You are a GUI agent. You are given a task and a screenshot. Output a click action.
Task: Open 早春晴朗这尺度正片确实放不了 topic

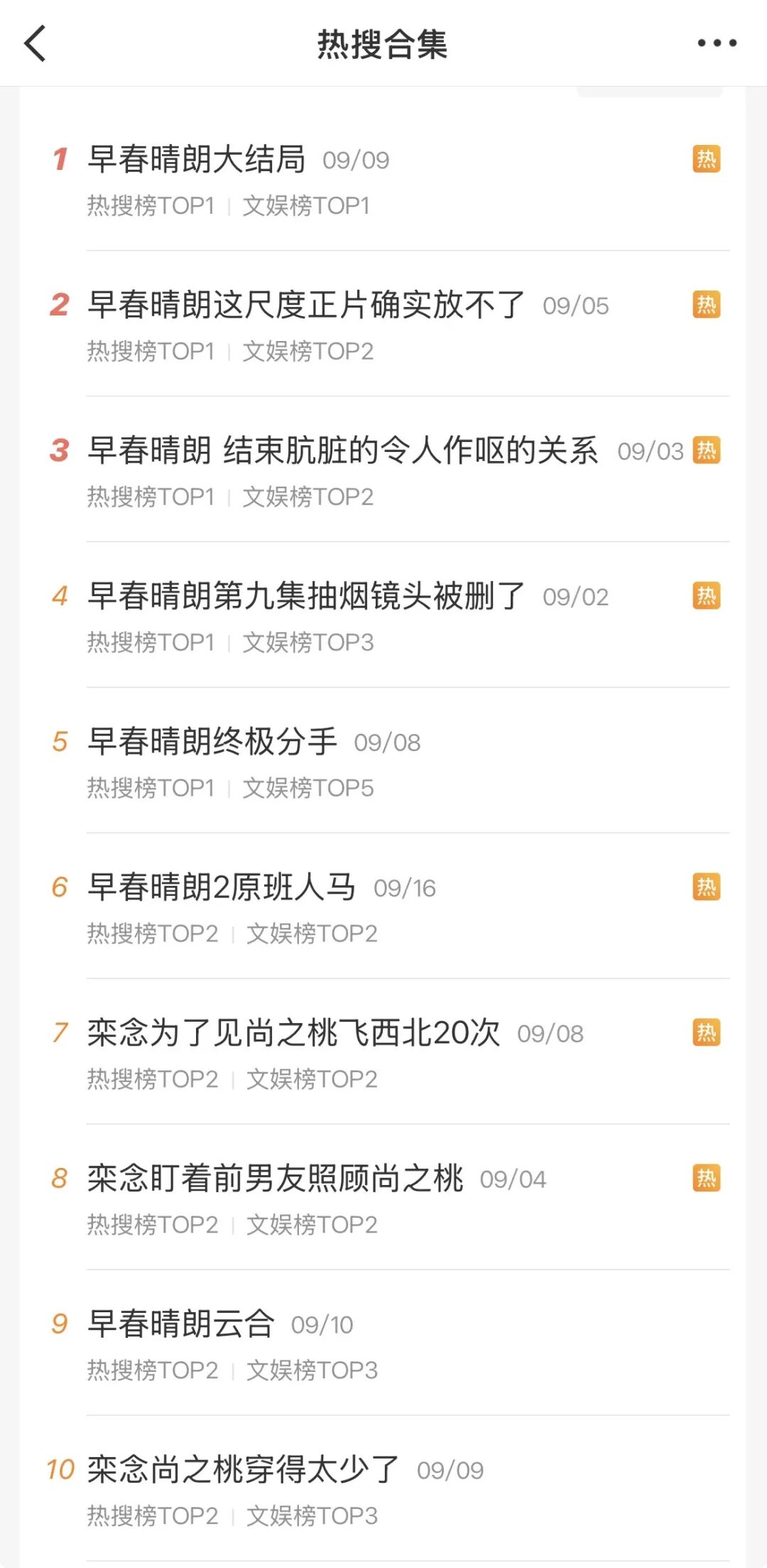click(x=383, y=325)
